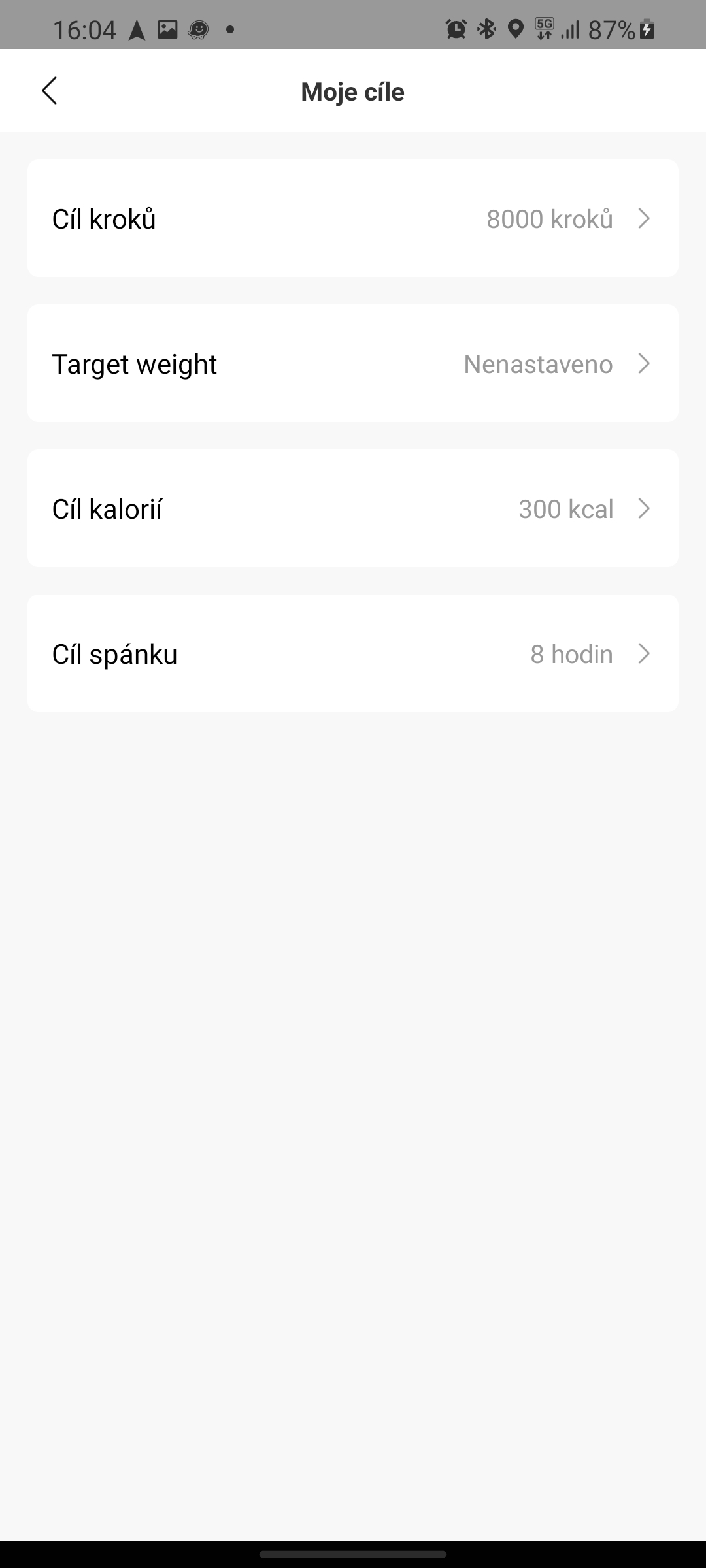This screenshot has width=706, height=1568.
Task: Click the Waze icon in the status bar
Action: [197, 27]
